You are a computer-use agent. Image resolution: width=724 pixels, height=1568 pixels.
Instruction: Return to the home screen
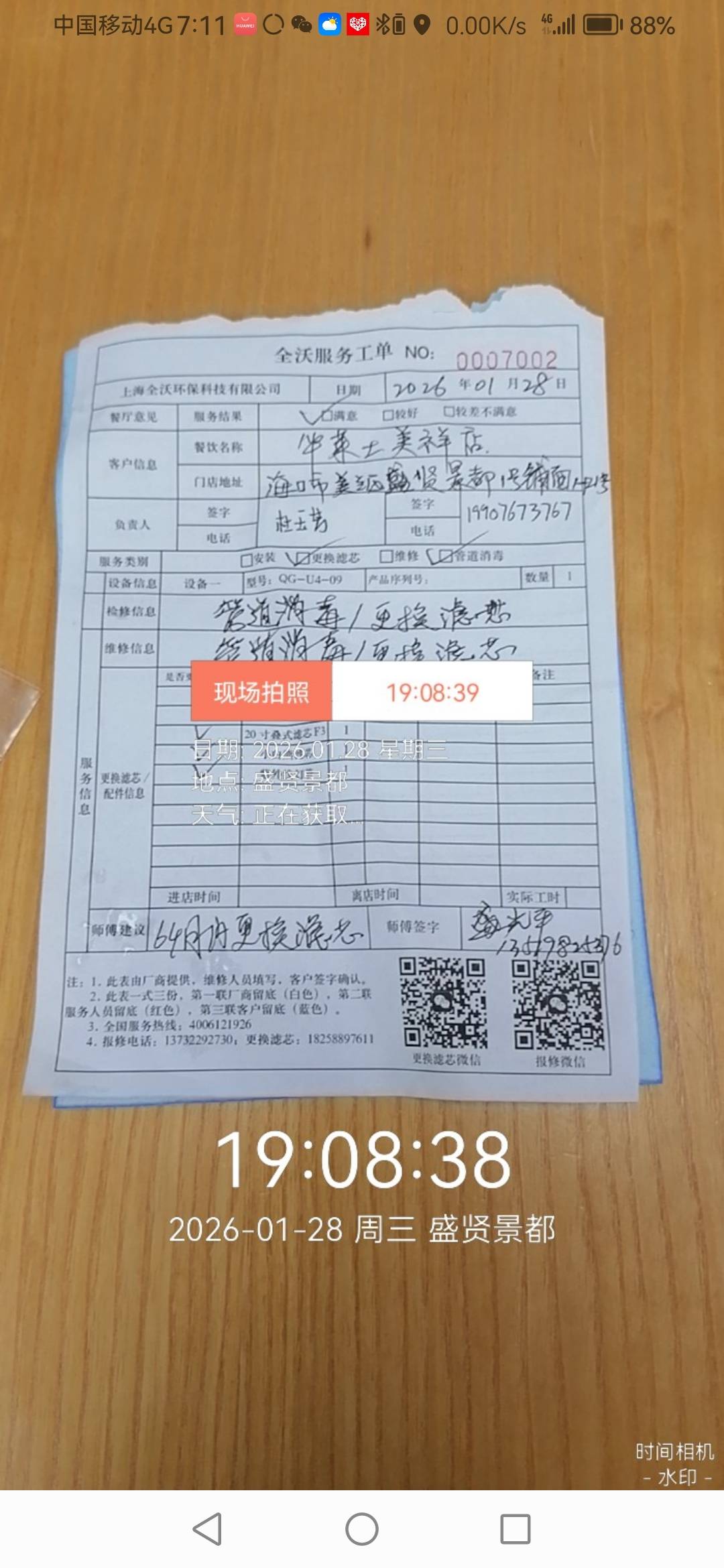click(362, 1528)
